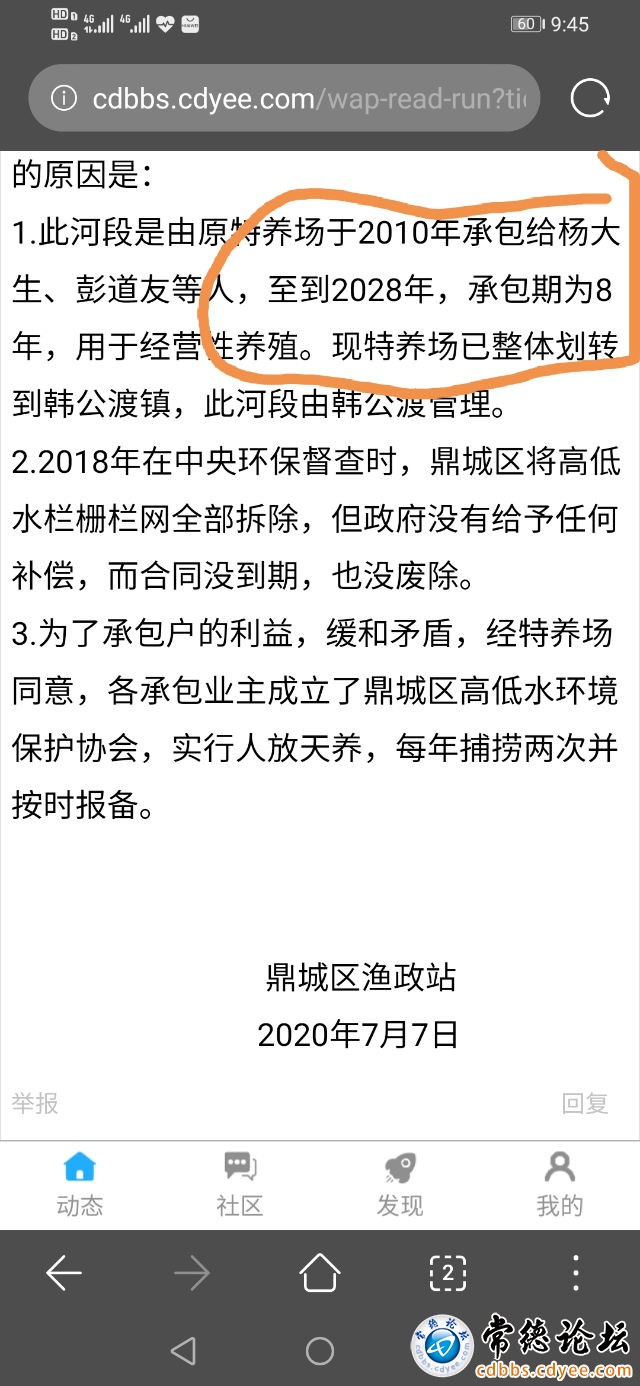This screenshot has height=1386, width=640.
Task: Tap the system back triangle button
Action: (183, 1352)
